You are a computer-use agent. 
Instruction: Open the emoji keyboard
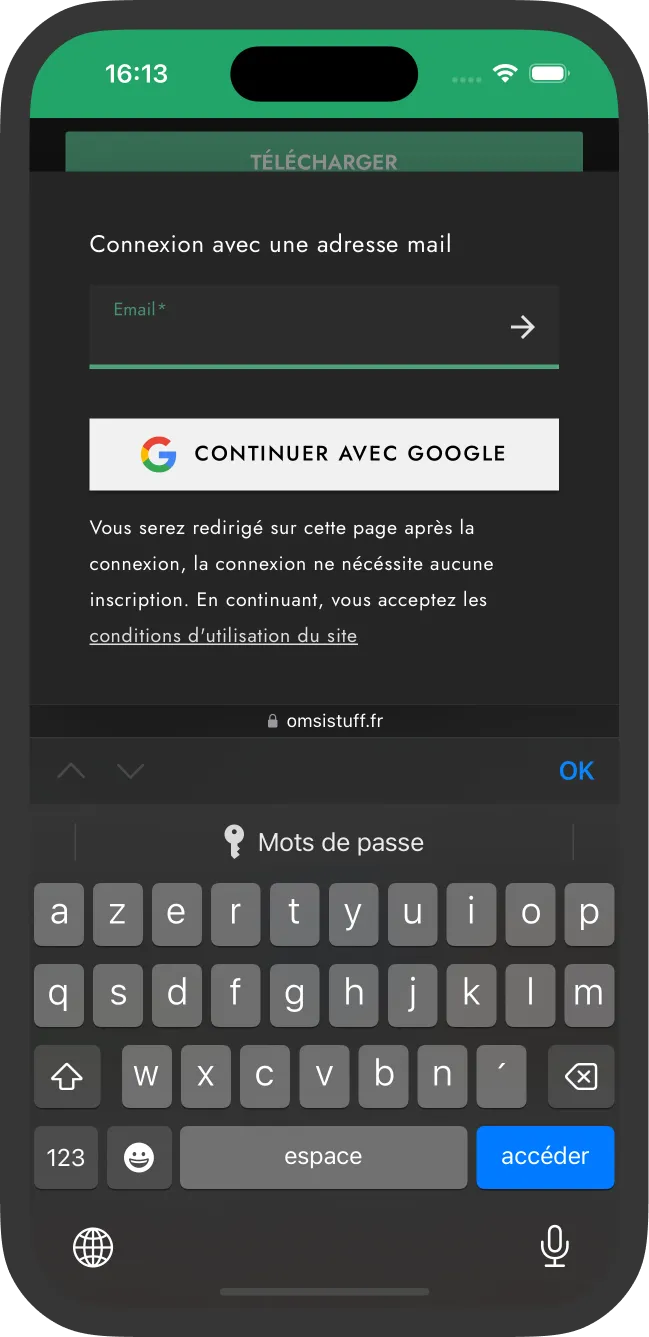tap(139, 1157)
